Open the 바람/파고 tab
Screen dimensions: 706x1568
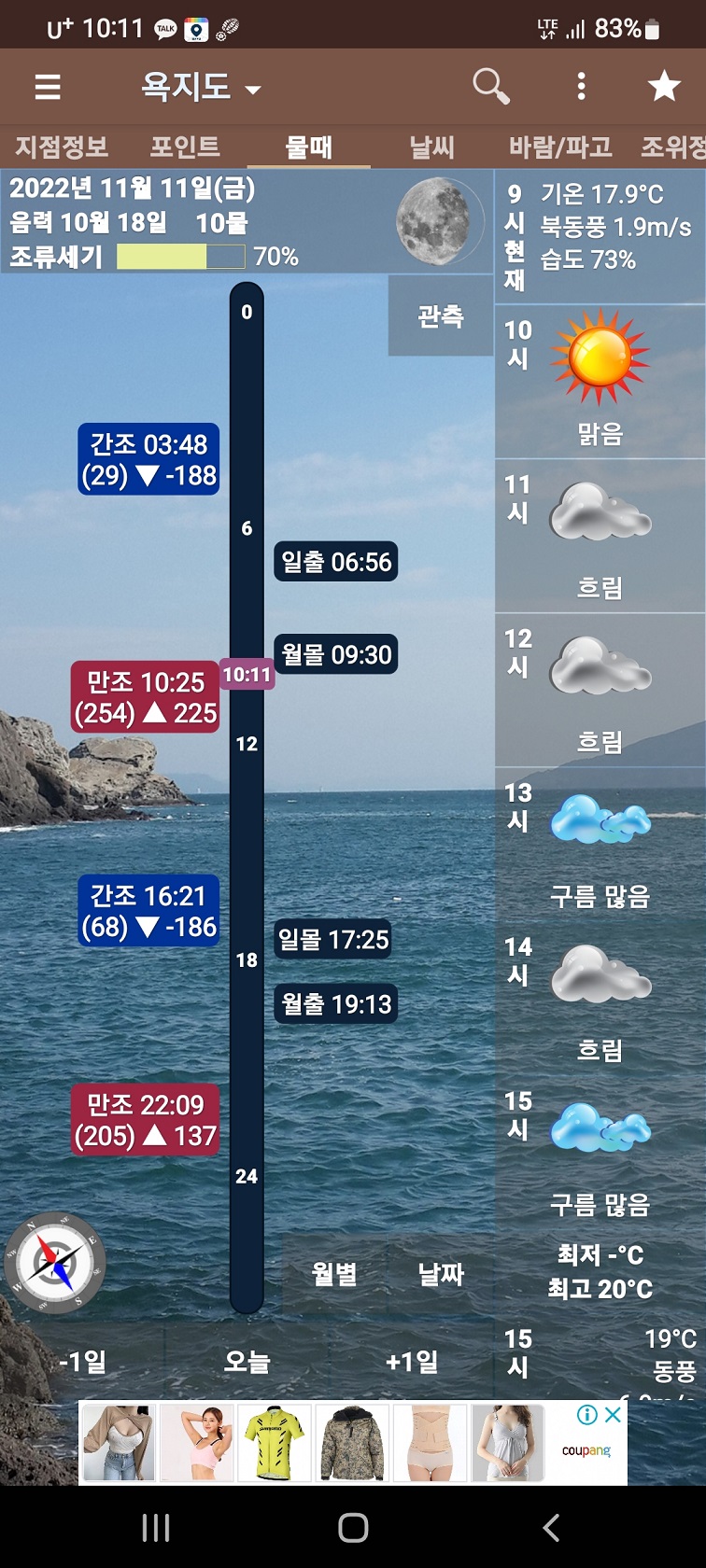point(560,147)
